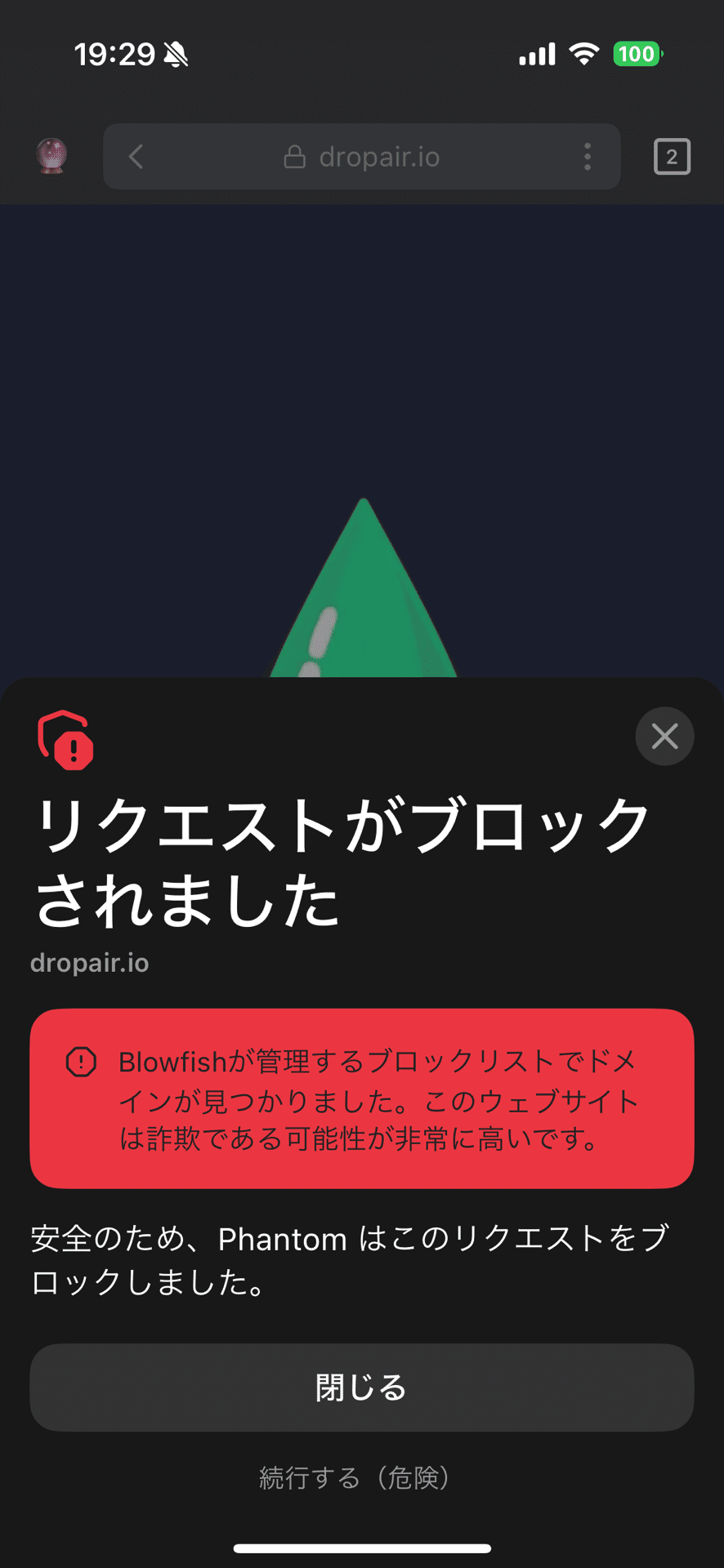Dismiss the blocked request sheet with X
Viewport: 724px width, 1568px height.
pos(664,736)
